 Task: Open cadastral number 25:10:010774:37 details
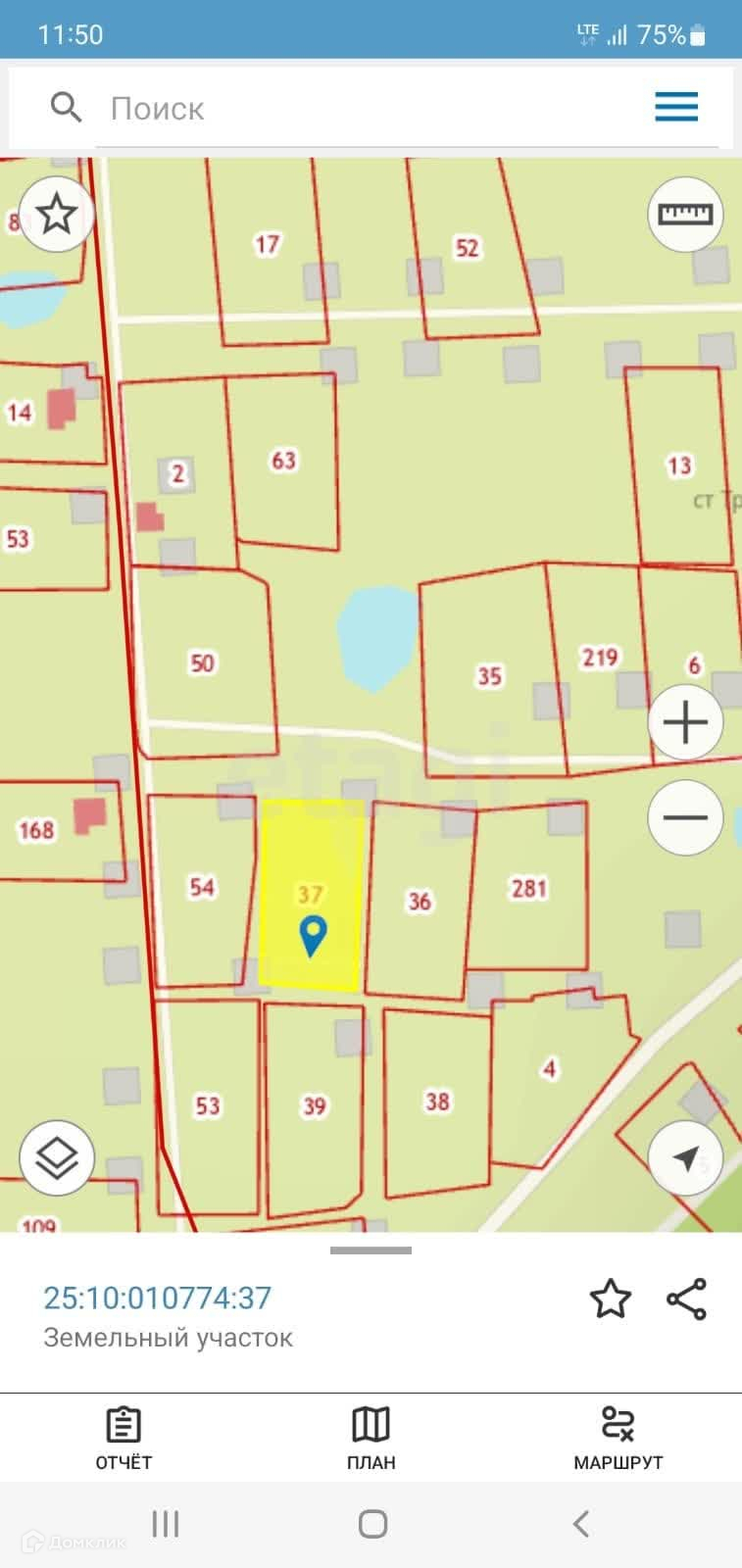click(x=157, y=1298)
